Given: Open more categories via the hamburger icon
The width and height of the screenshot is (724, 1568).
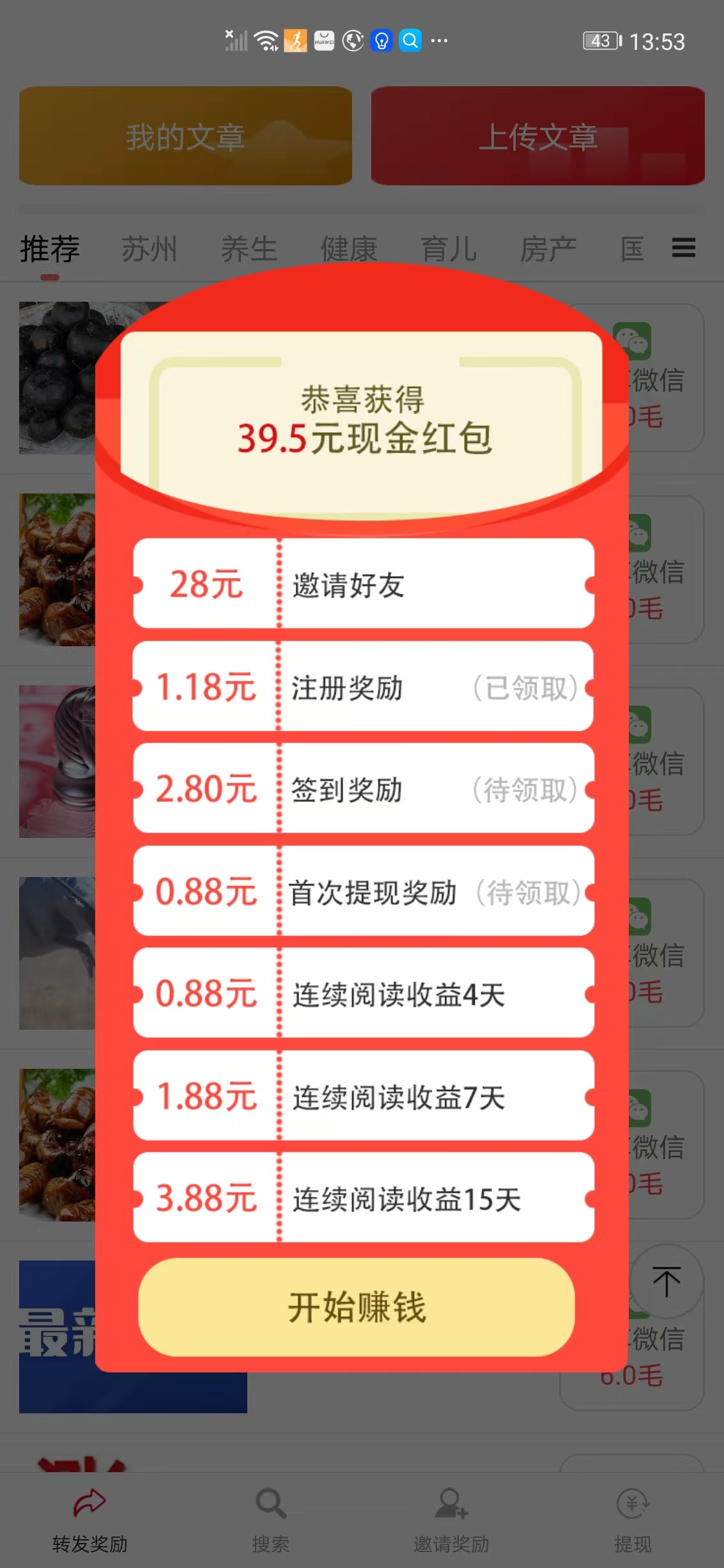Looking at the screenshot, I should tap(683, 249).
